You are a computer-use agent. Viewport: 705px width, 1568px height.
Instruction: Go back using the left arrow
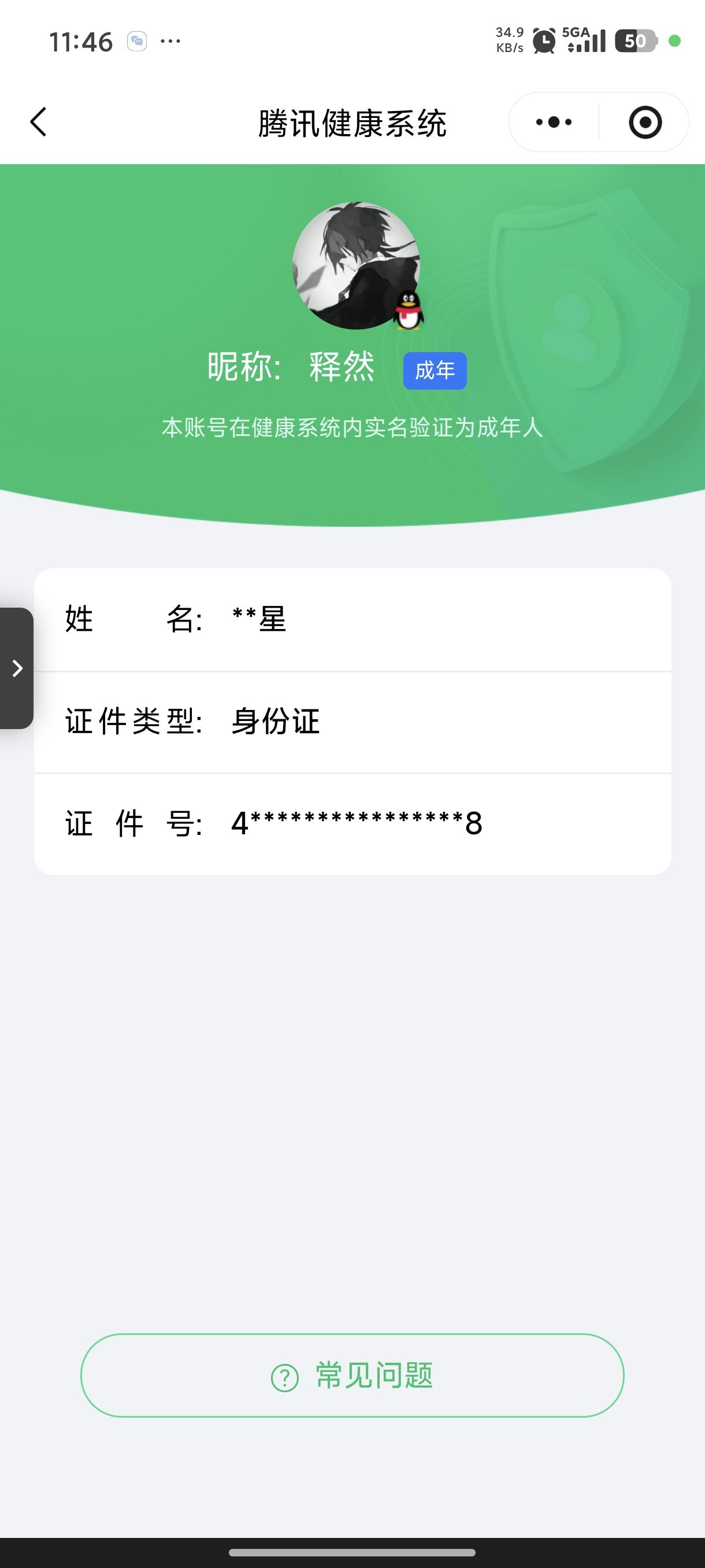pos(38,121)
